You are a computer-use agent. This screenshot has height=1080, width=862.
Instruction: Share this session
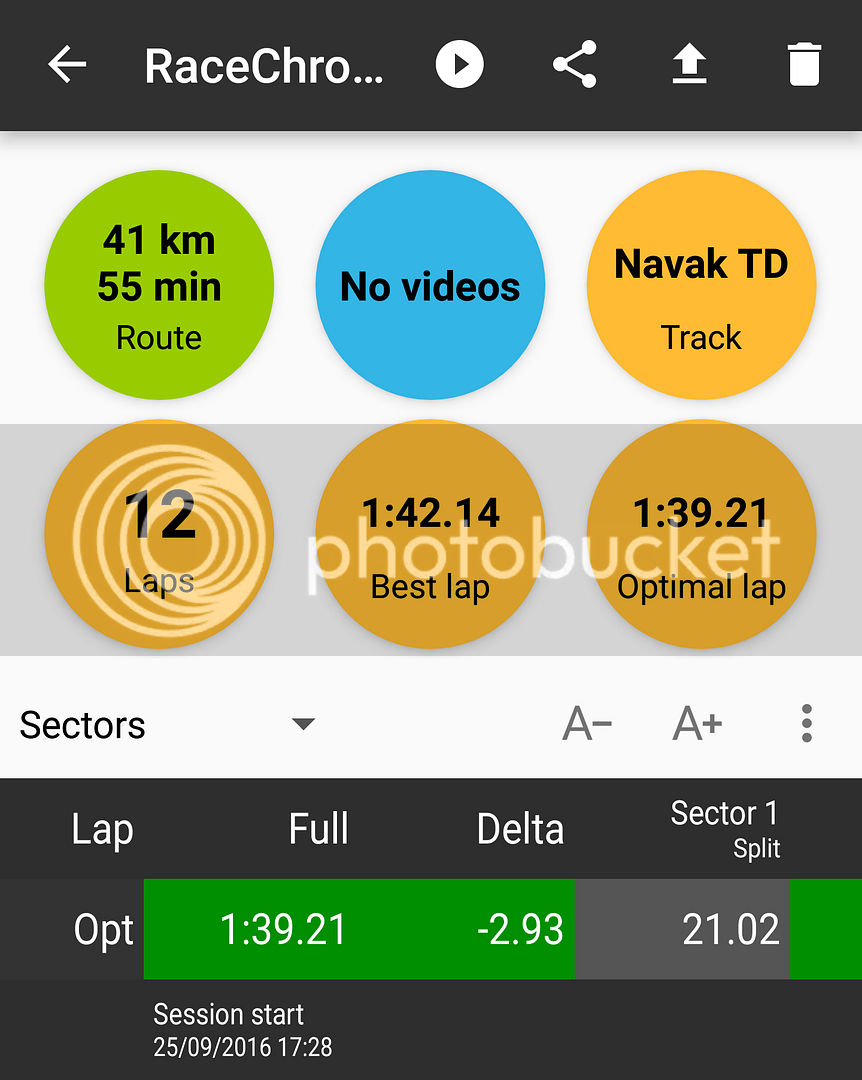click(x=575, y=64)
